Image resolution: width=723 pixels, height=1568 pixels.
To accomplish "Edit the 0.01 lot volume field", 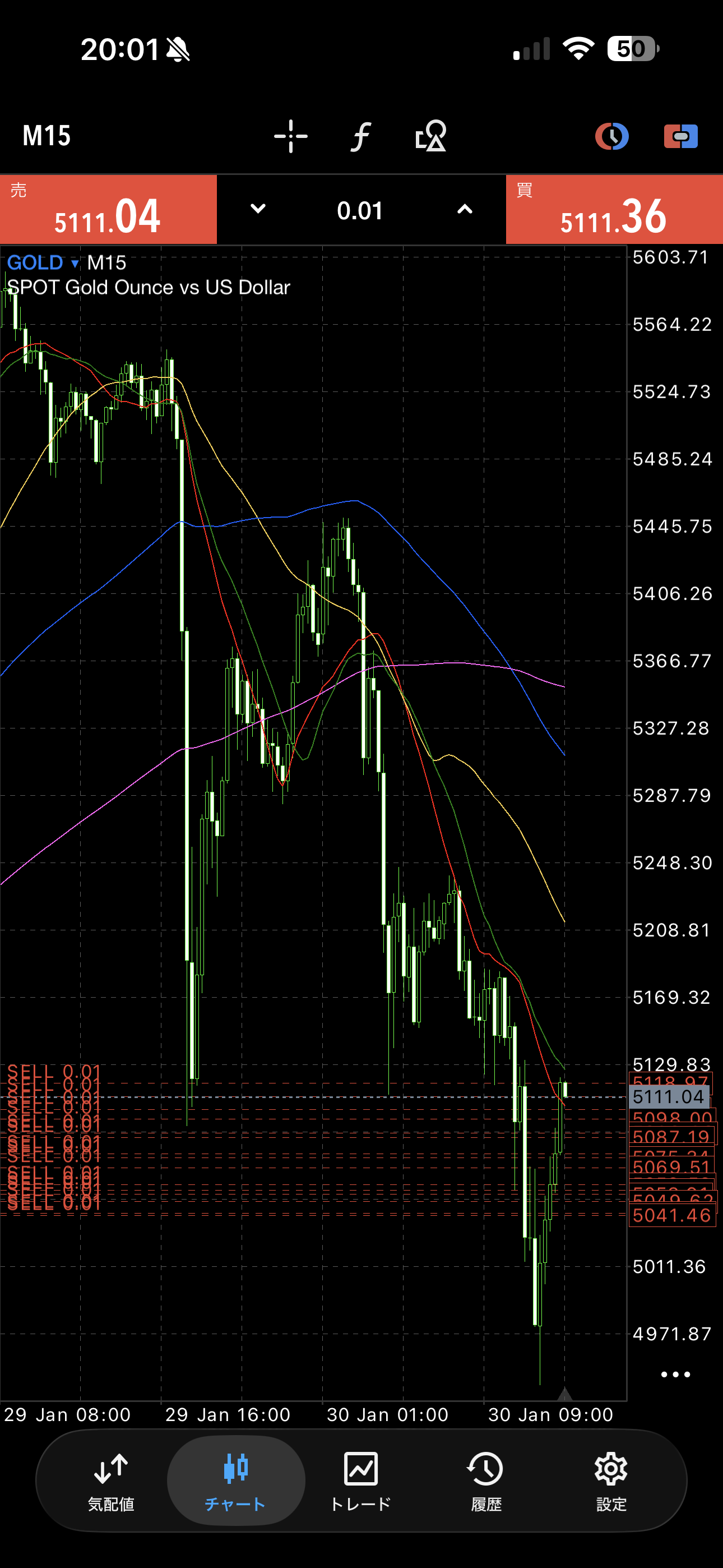I will click(360, 211).
